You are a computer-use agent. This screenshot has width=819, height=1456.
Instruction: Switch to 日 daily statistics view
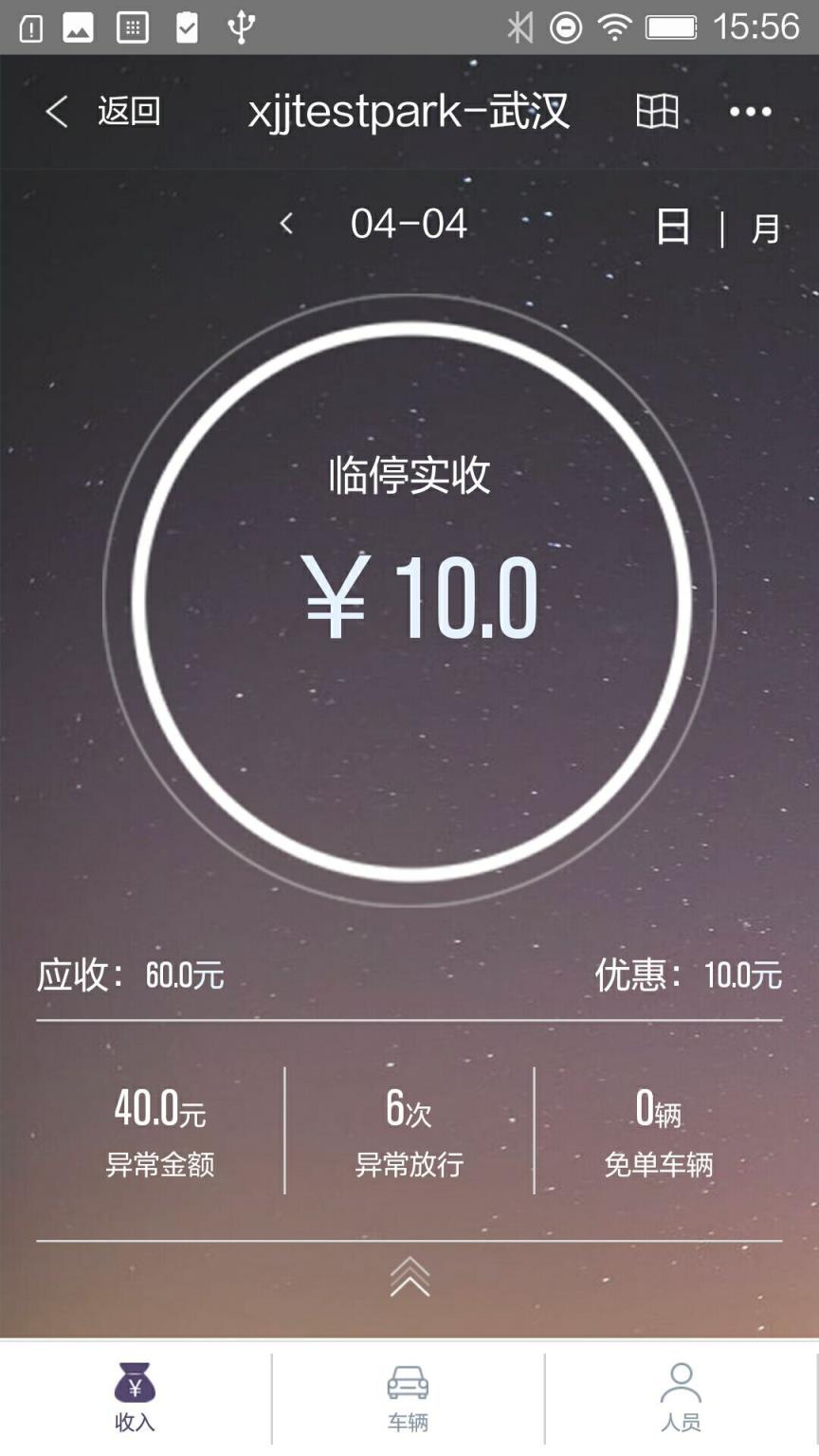(673, 225)
